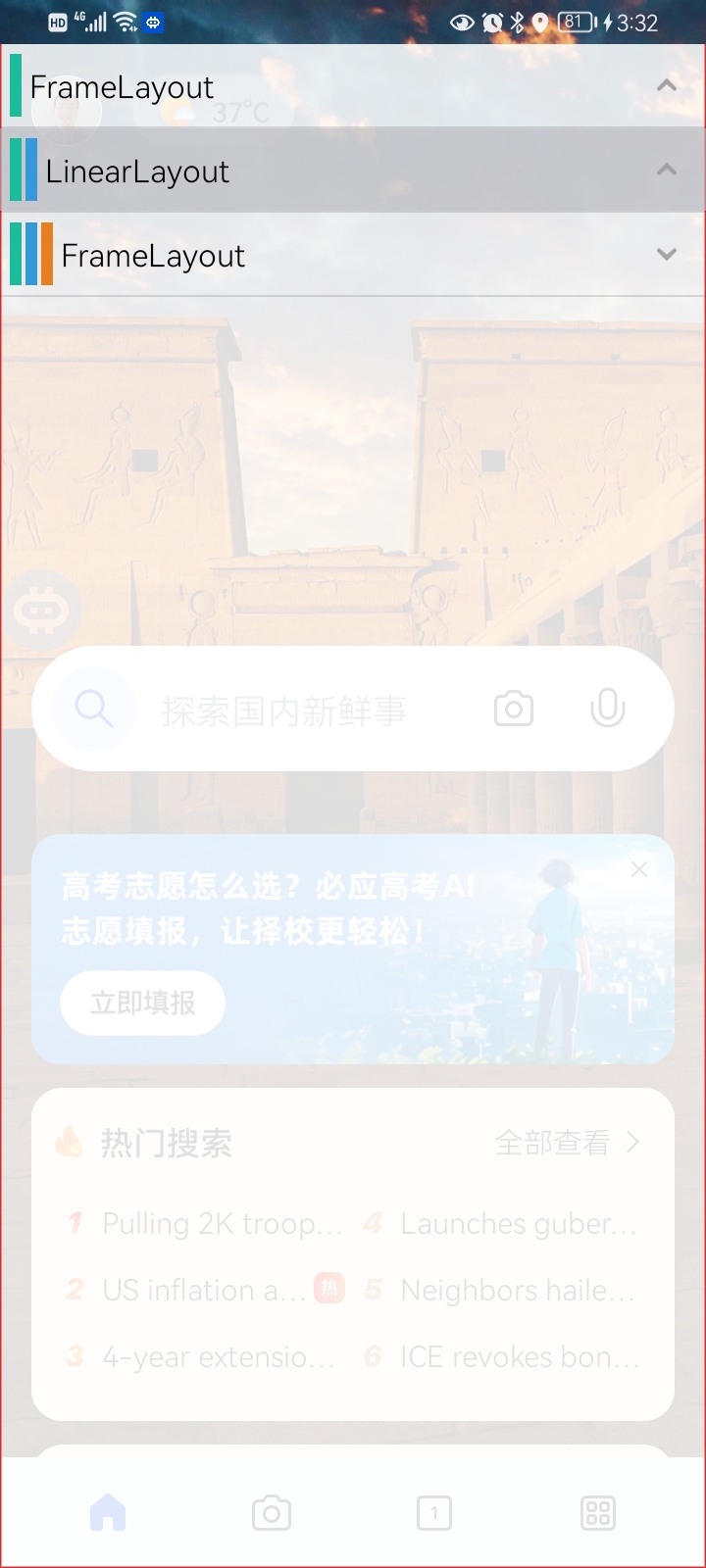Open the apps grid tab

coord(598,1512)
